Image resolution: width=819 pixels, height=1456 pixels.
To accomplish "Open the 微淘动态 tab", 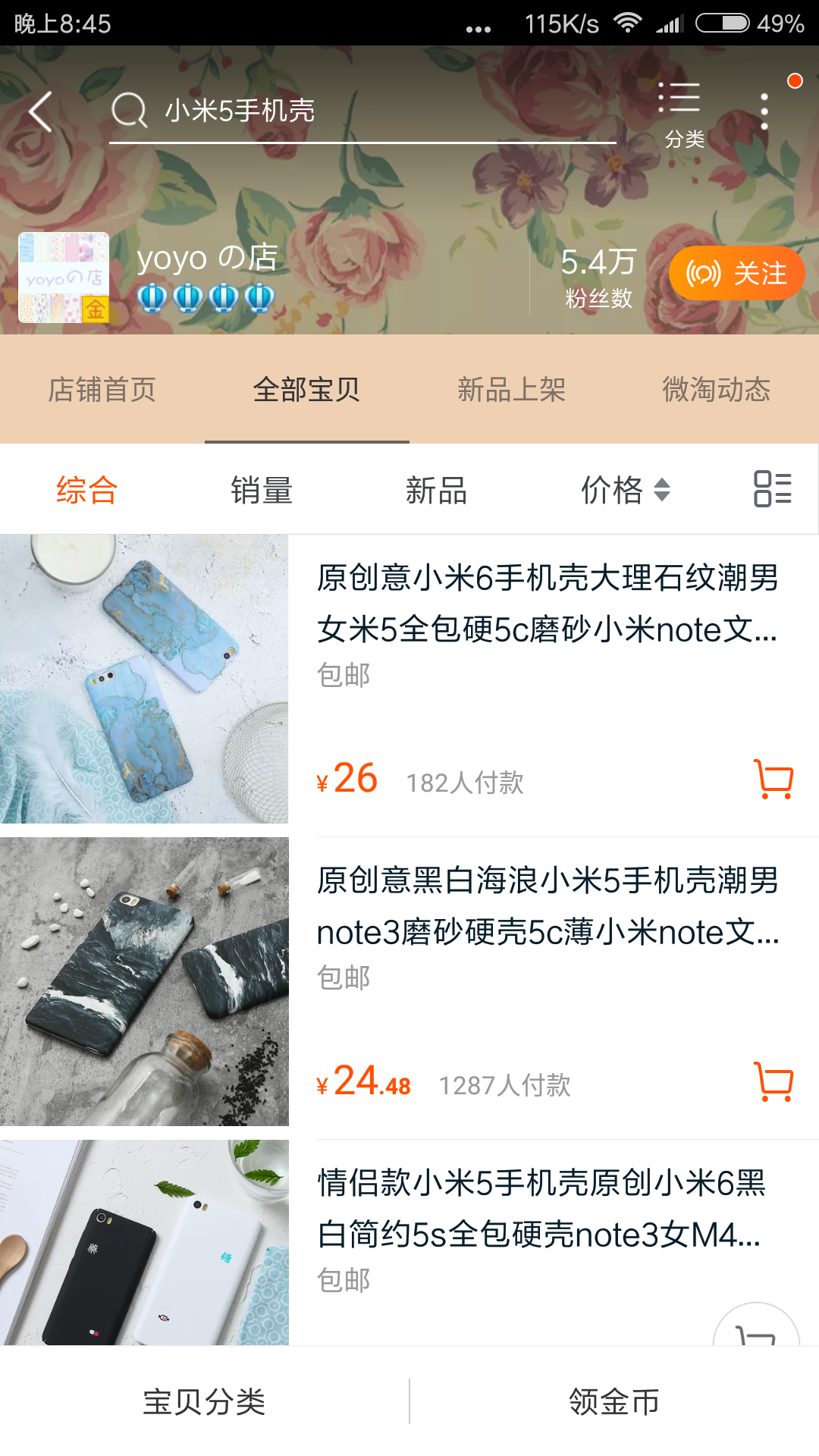I will point(716,390).
